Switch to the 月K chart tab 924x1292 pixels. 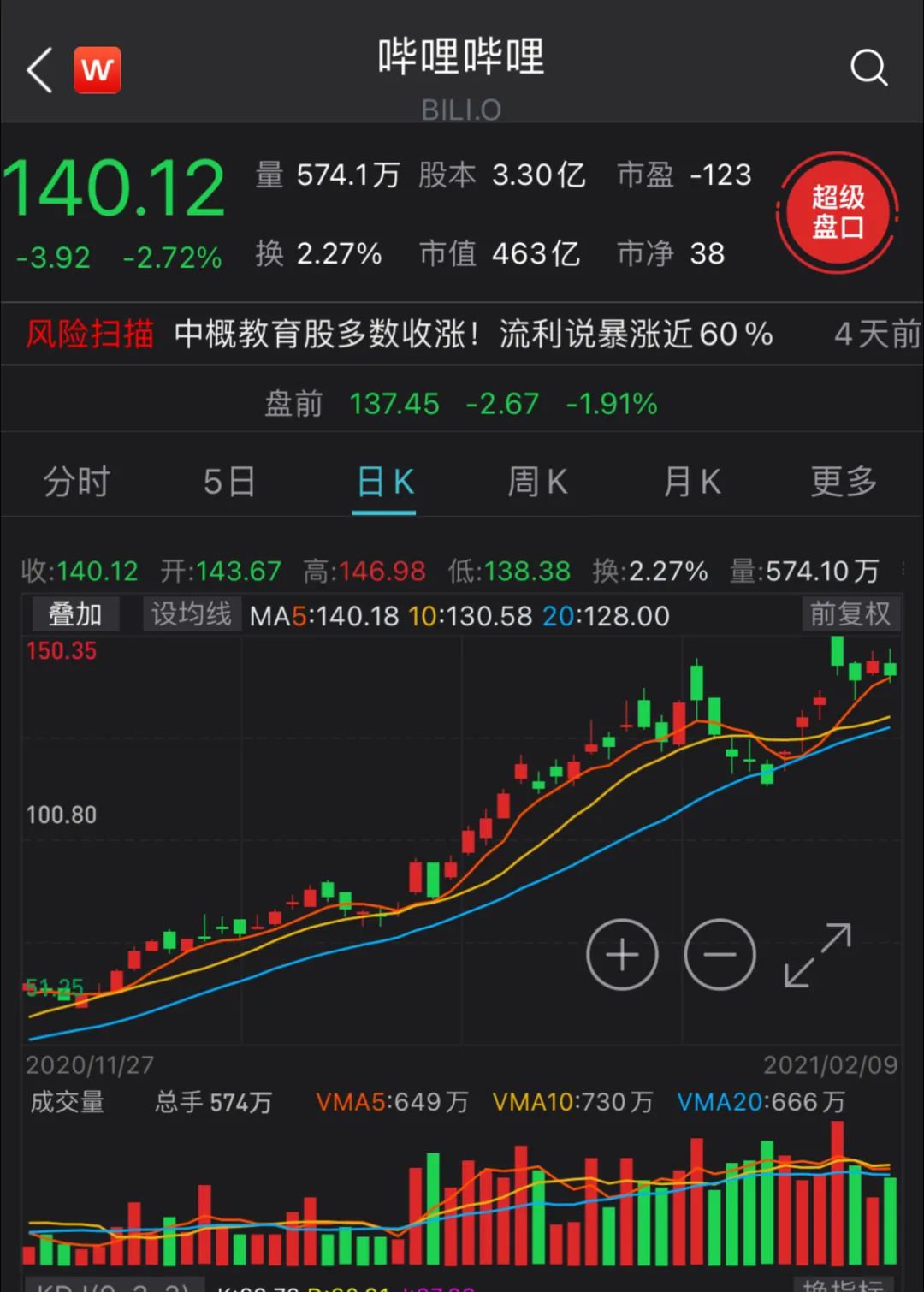pos(691,482)
